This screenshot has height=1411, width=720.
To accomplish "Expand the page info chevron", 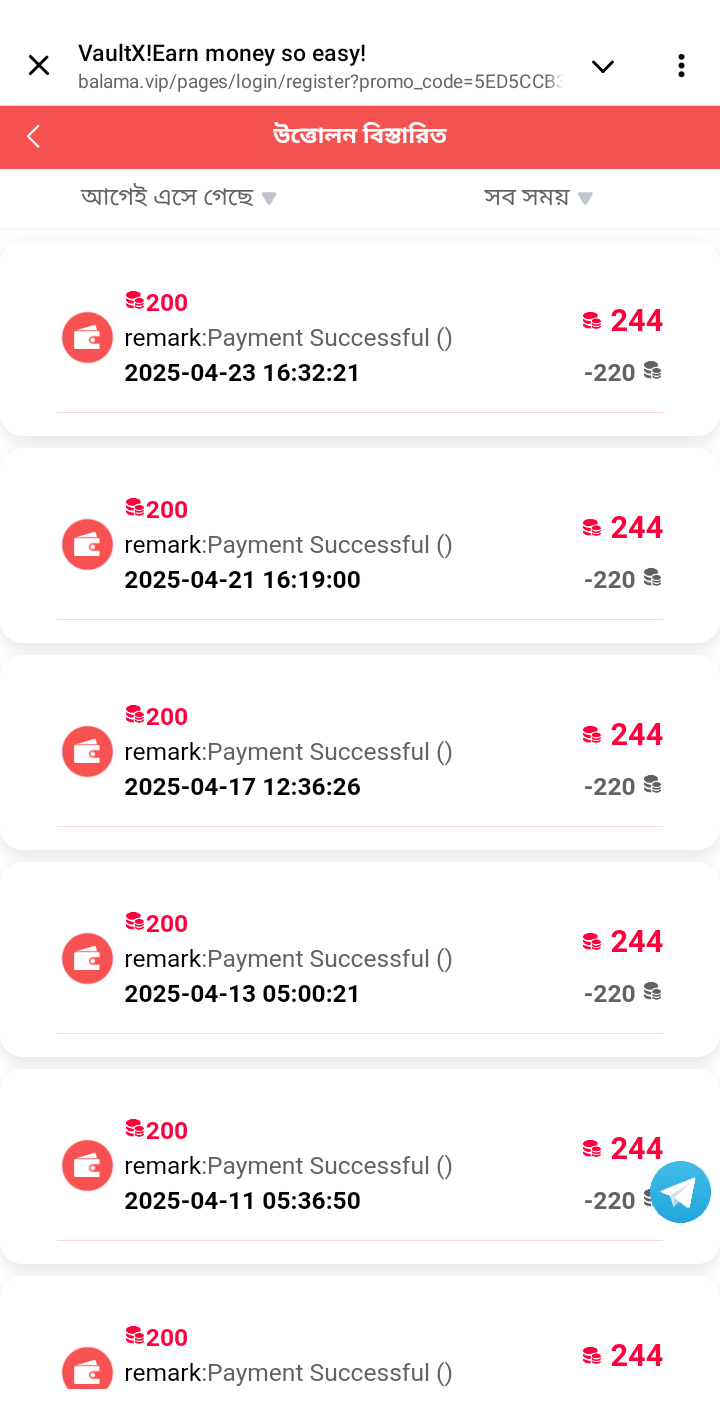I will [602, 66].
